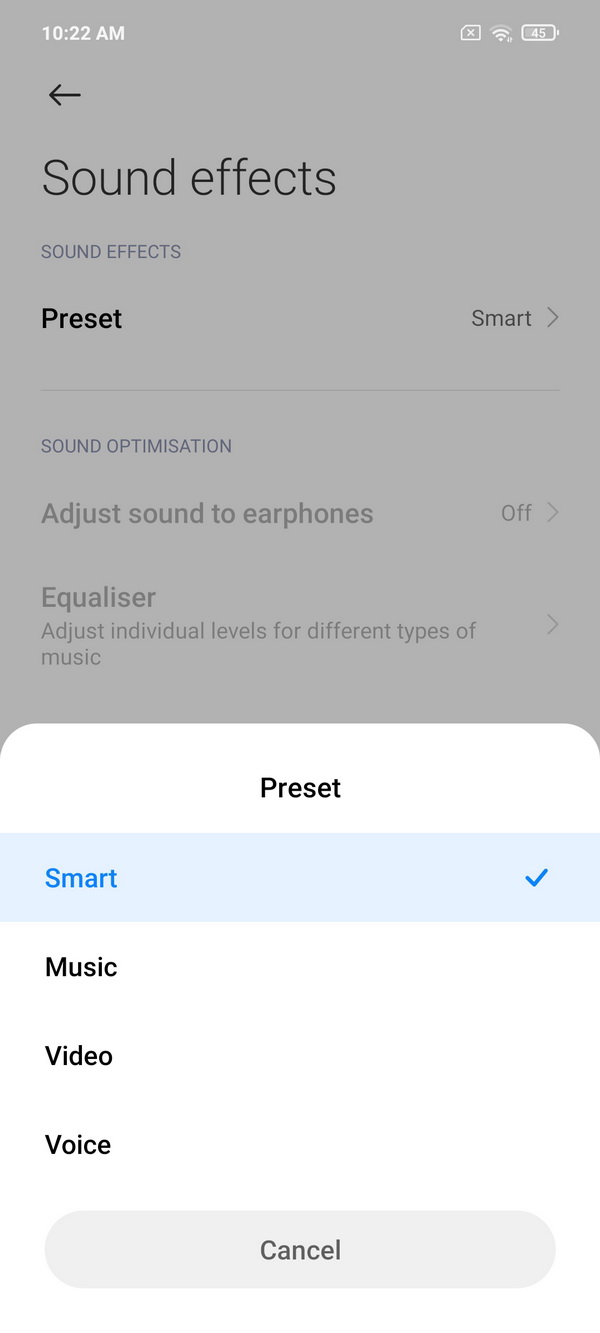Choose the Music preset
Image resolution: width=600 pixels, height=1333 pixels.
[300, 966]
